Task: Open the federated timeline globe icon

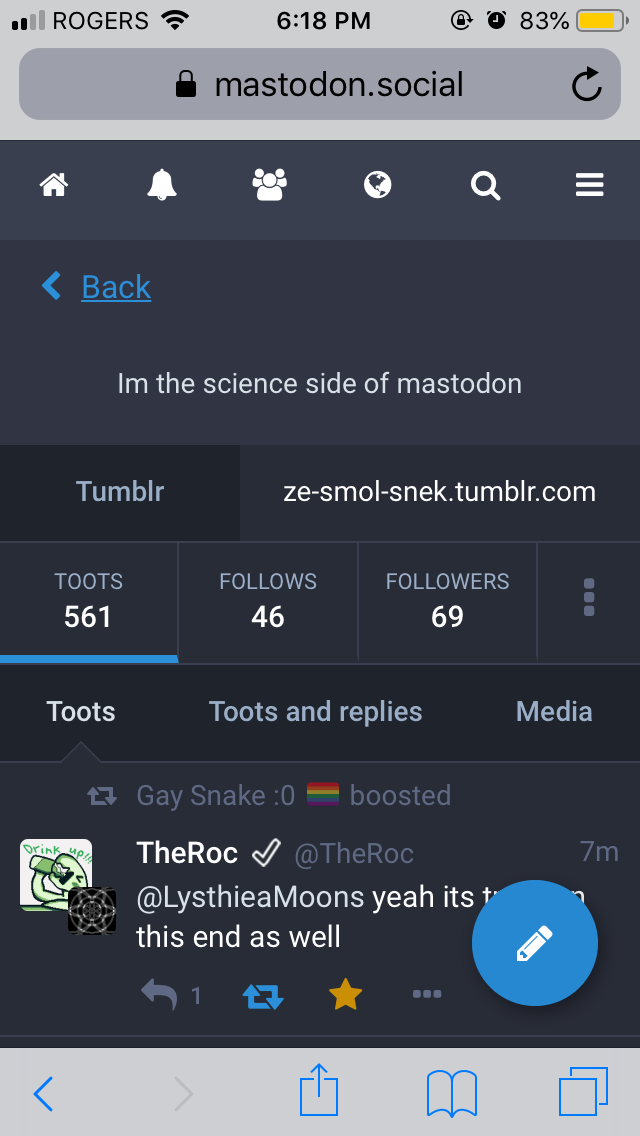Action: point(377,185)
